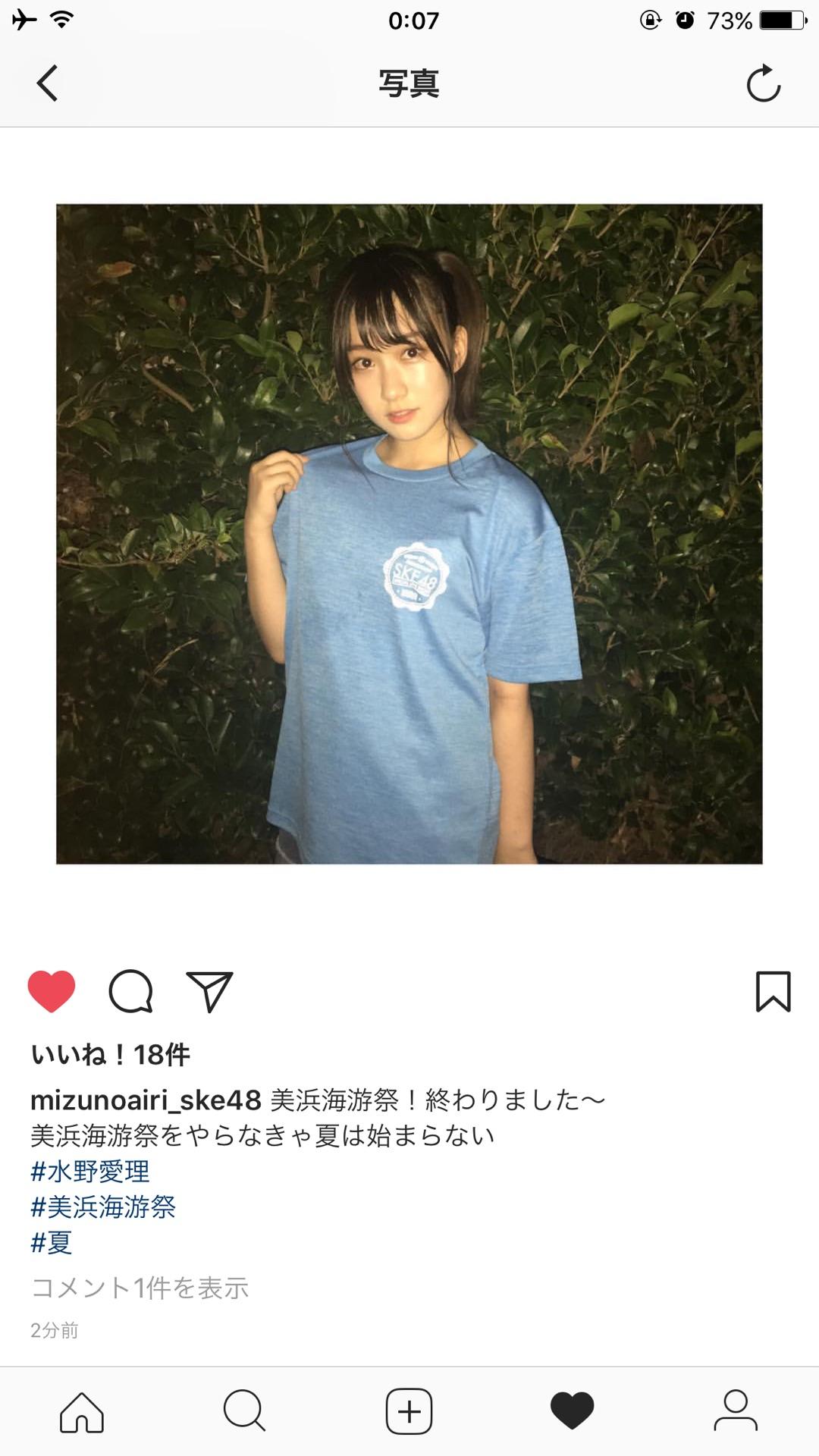
Task: Open hashtag #水野愛理
Action: pyautogui.click(x=90, y=1172)
